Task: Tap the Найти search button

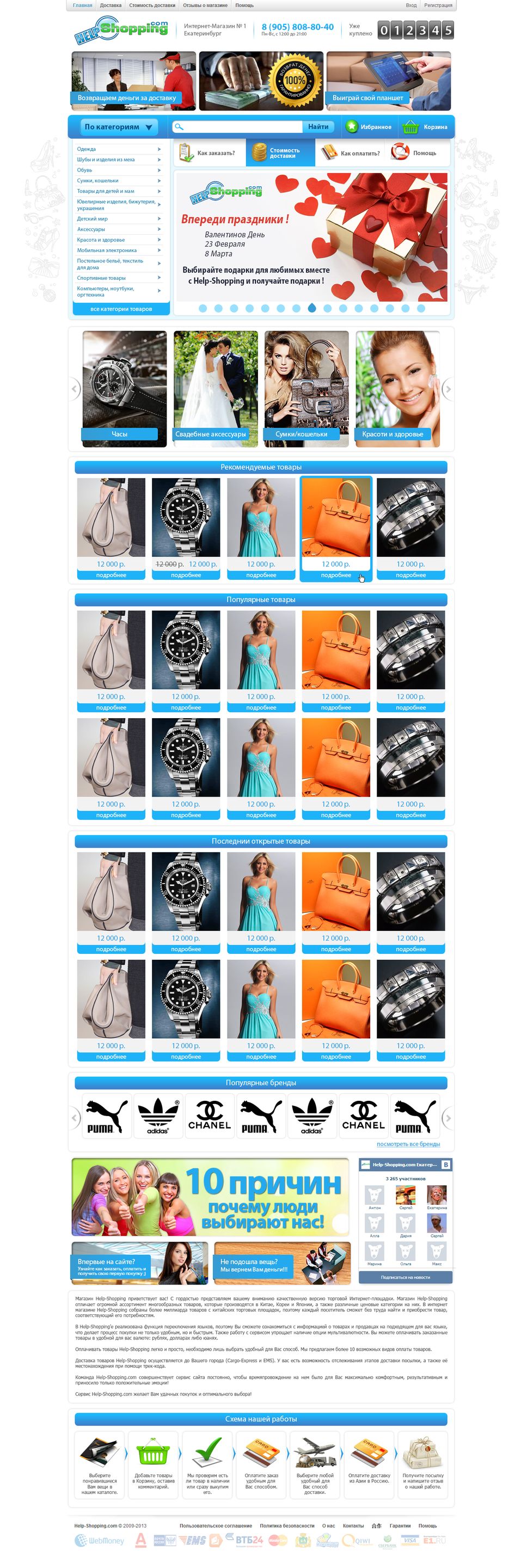Action: pos(318,127)
